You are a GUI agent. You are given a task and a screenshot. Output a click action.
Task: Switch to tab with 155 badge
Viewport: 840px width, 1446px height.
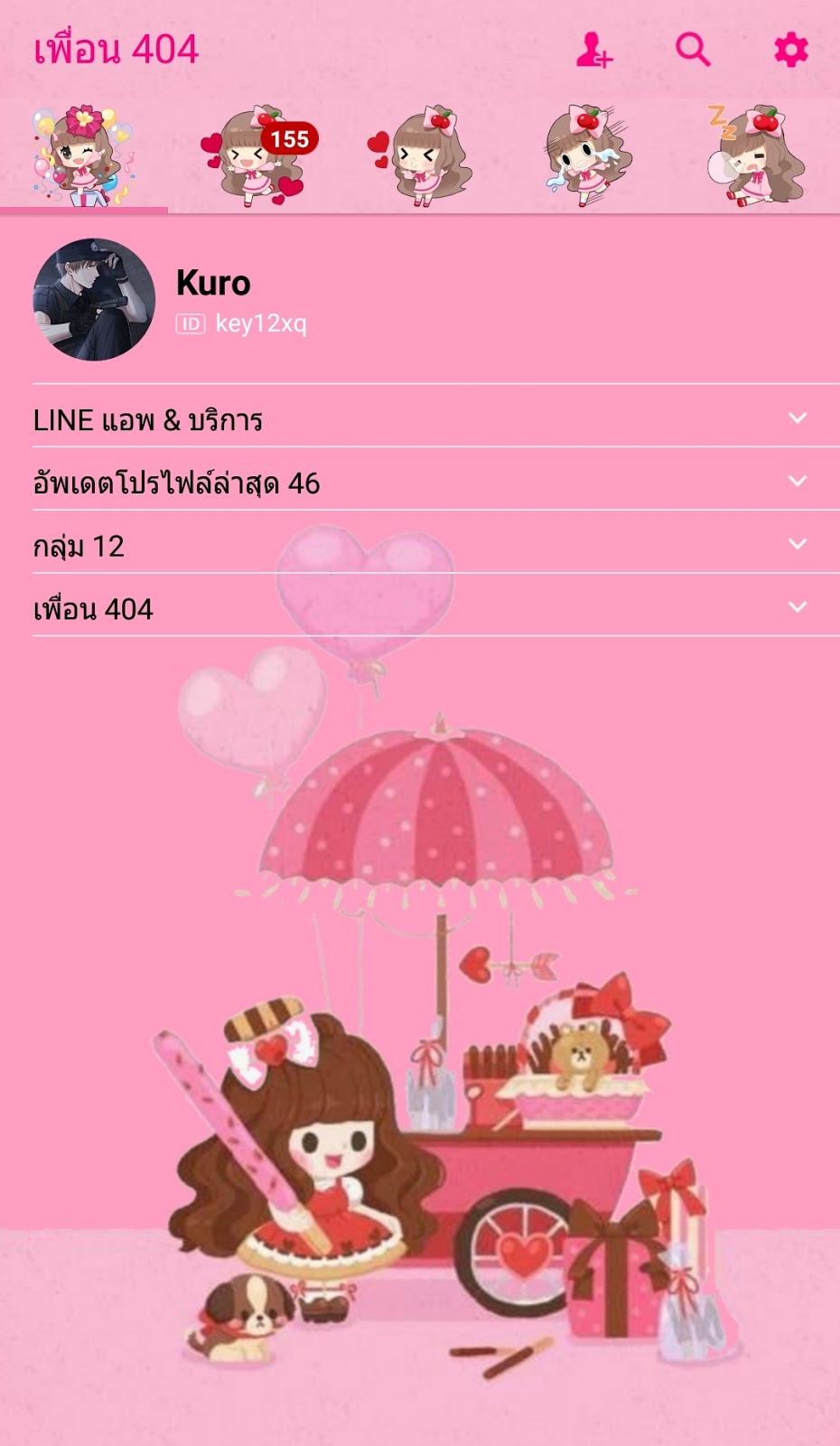[252, 156]
